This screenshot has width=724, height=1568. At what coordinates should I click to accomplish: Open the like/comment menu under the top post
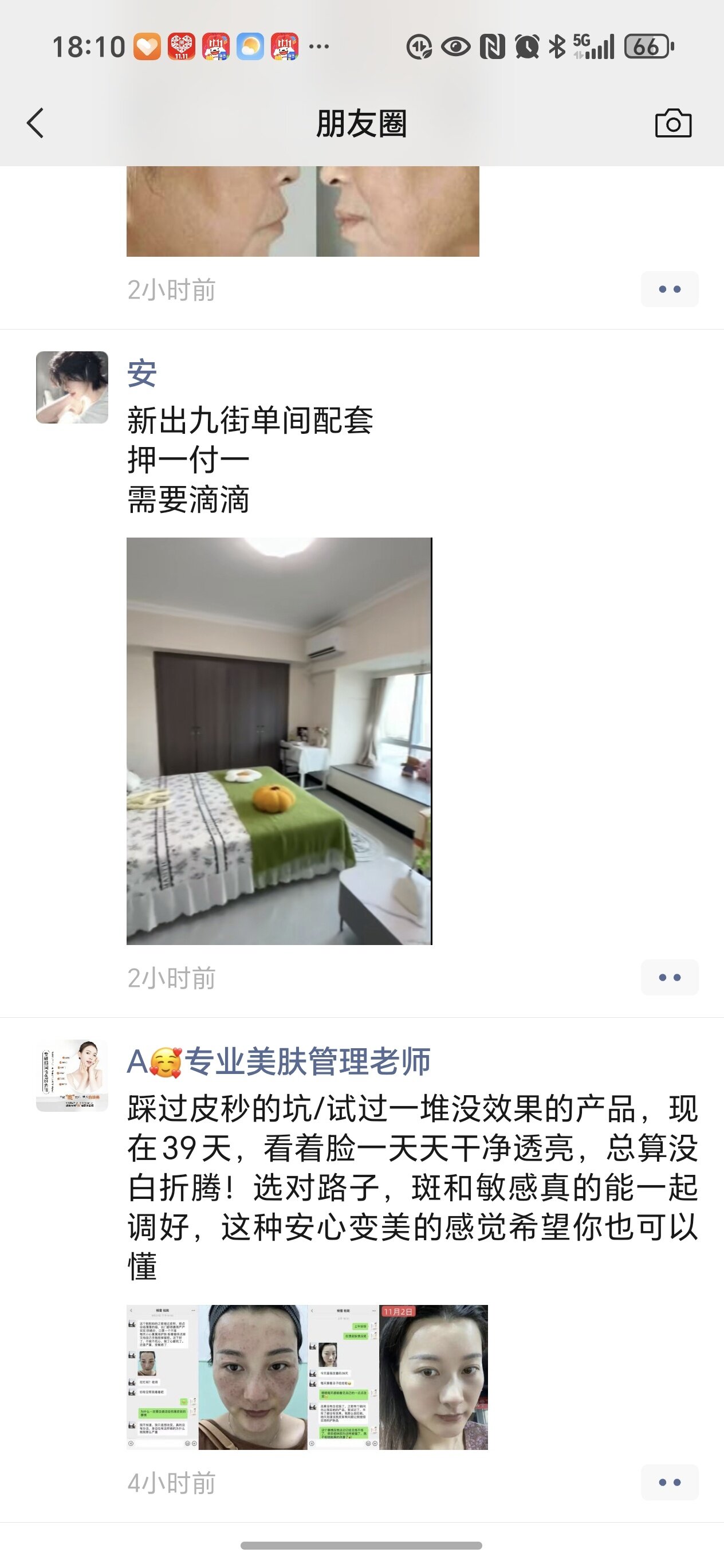pos(669,289)
